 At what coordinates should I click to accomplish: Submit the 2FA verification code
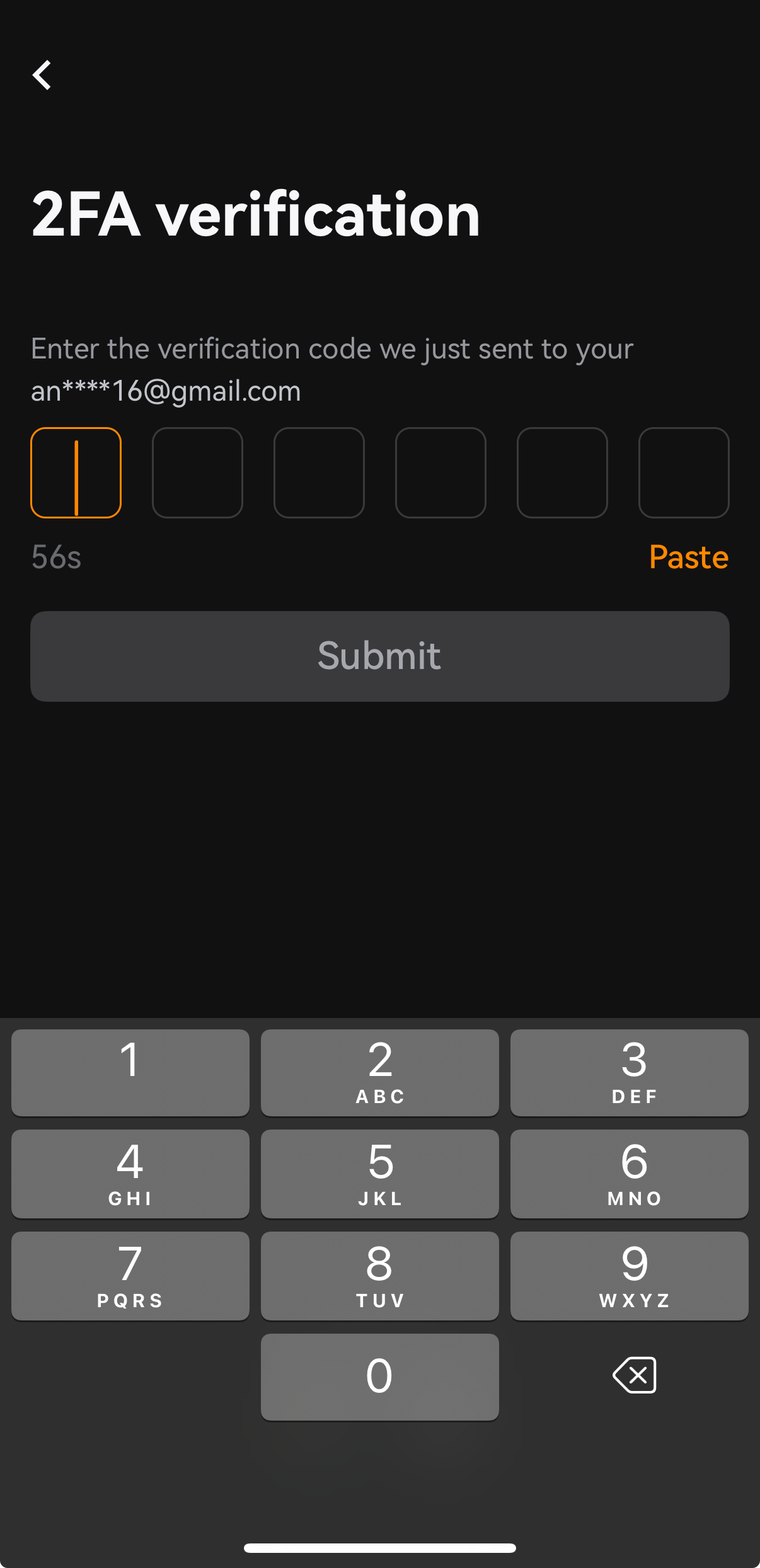coord(380,656)
